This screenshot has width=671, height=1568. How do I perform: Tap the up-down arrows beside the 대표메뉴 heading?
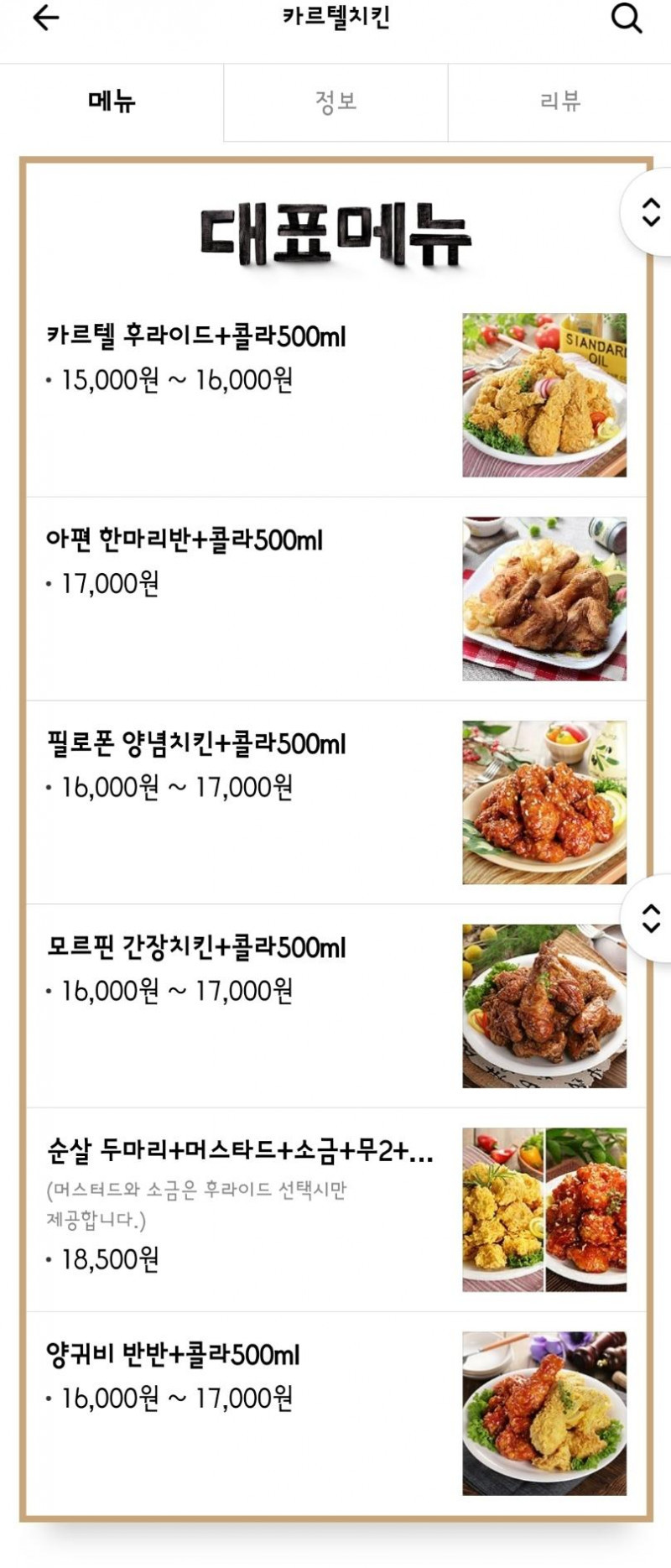tap(650, 211)
